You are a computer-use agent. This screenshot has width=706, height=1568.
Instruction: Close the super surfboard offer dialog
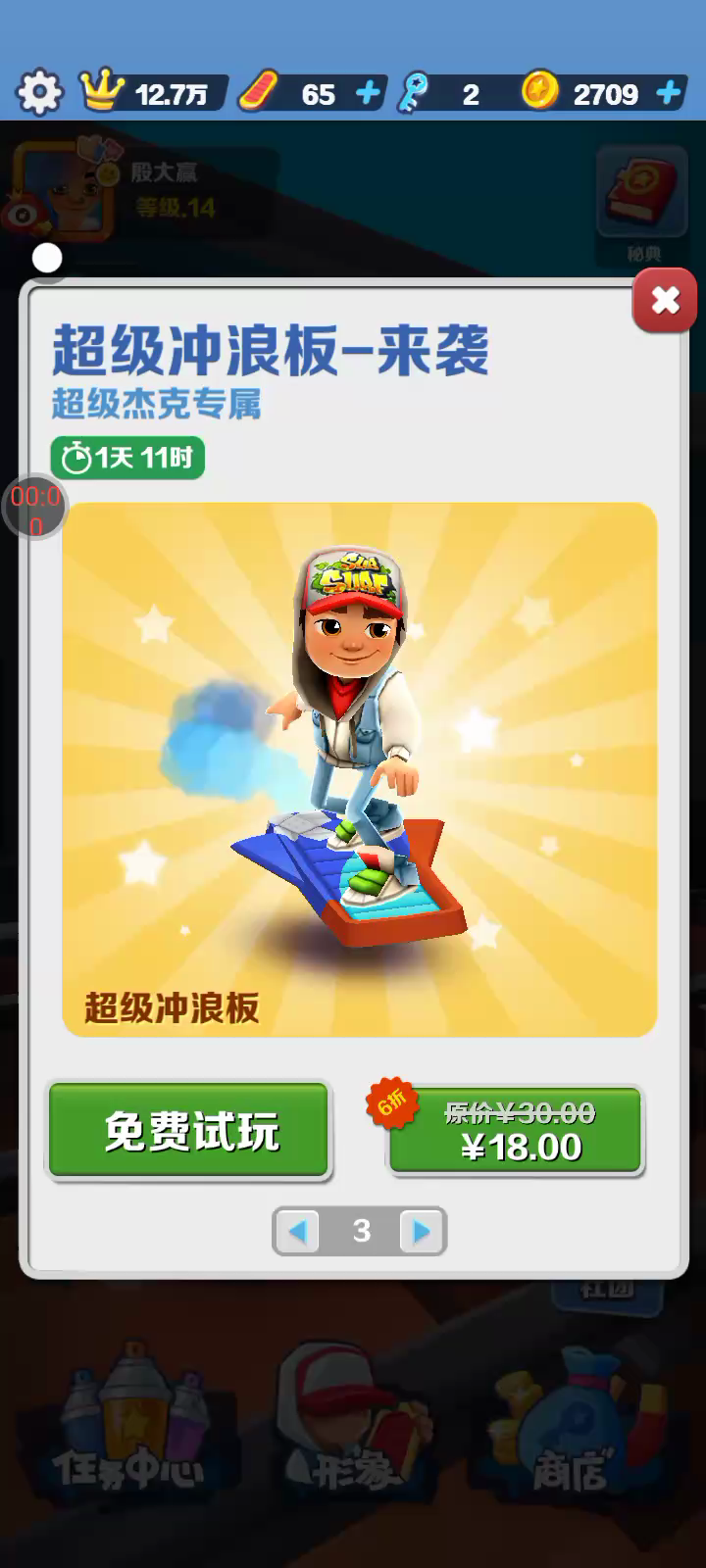(x=665, y=301)
